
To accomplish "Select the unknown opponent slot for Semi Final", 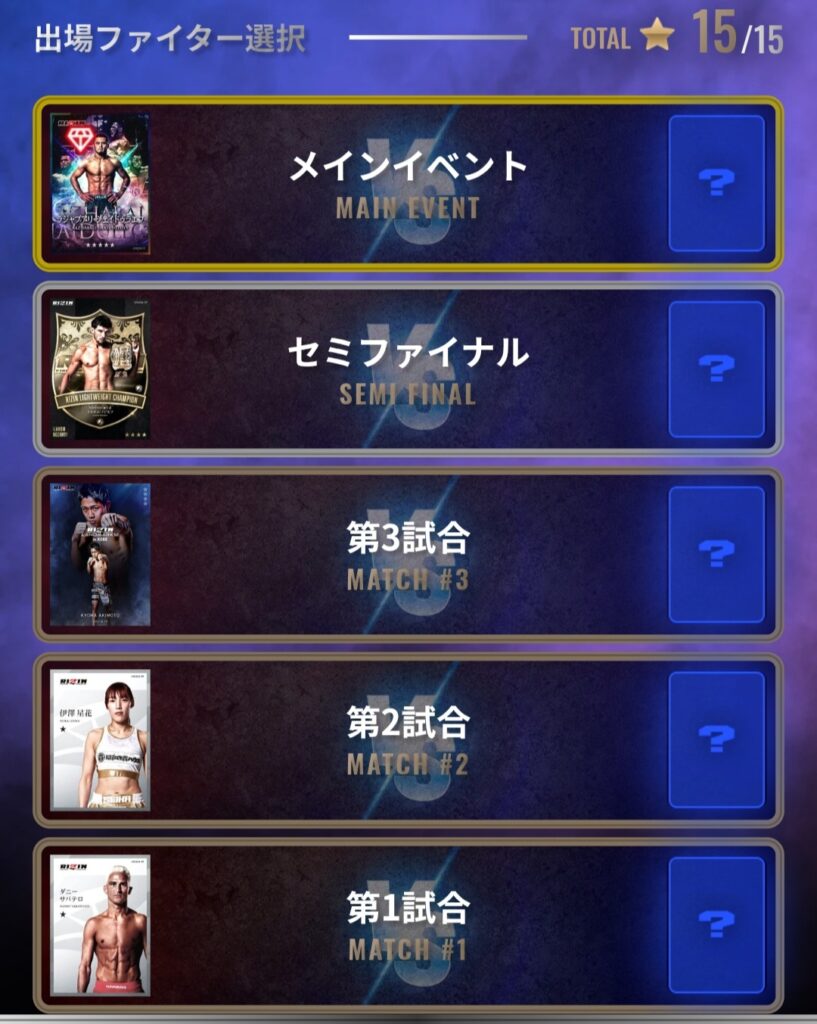I will point(716,369).
